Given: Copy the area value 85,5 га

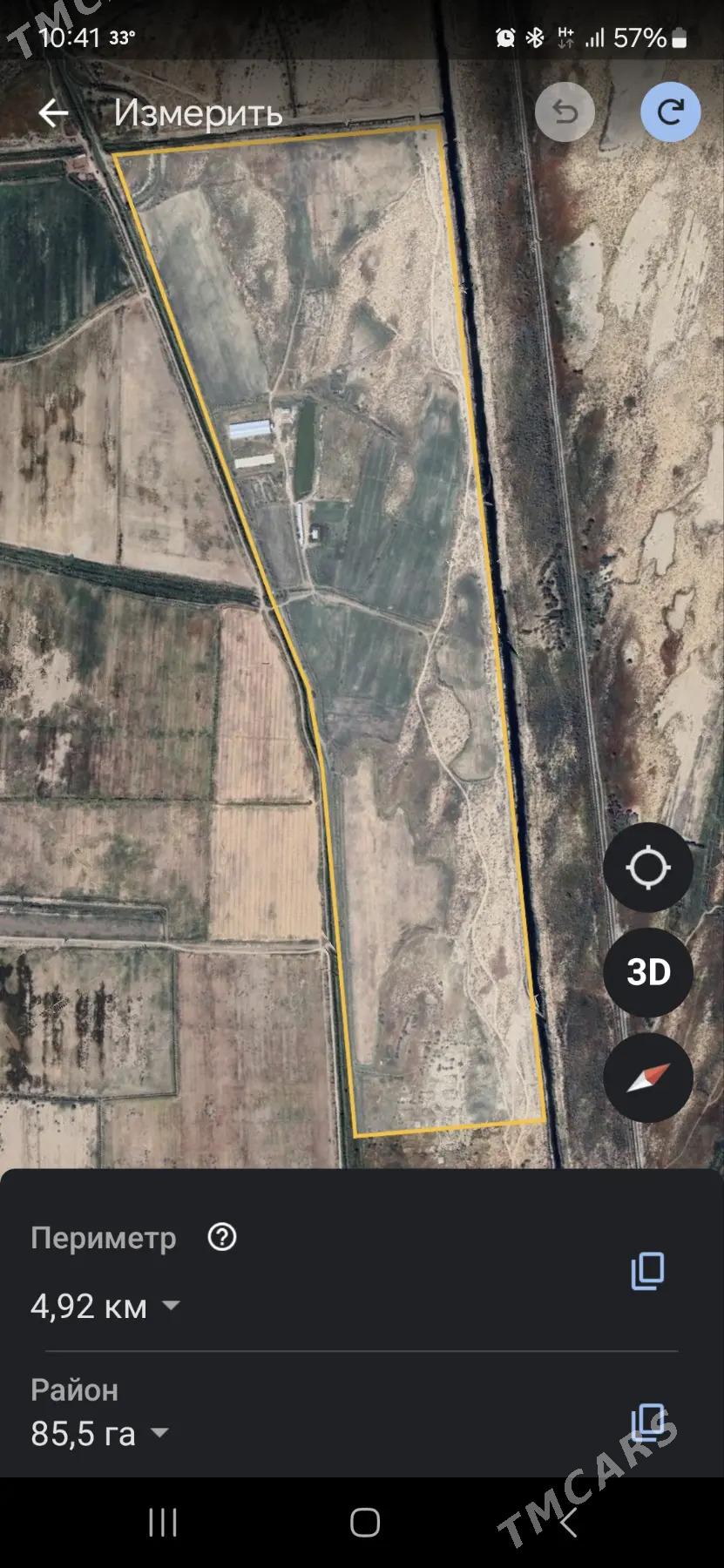Looking at the screenshot, I should tap(647, 1422).
